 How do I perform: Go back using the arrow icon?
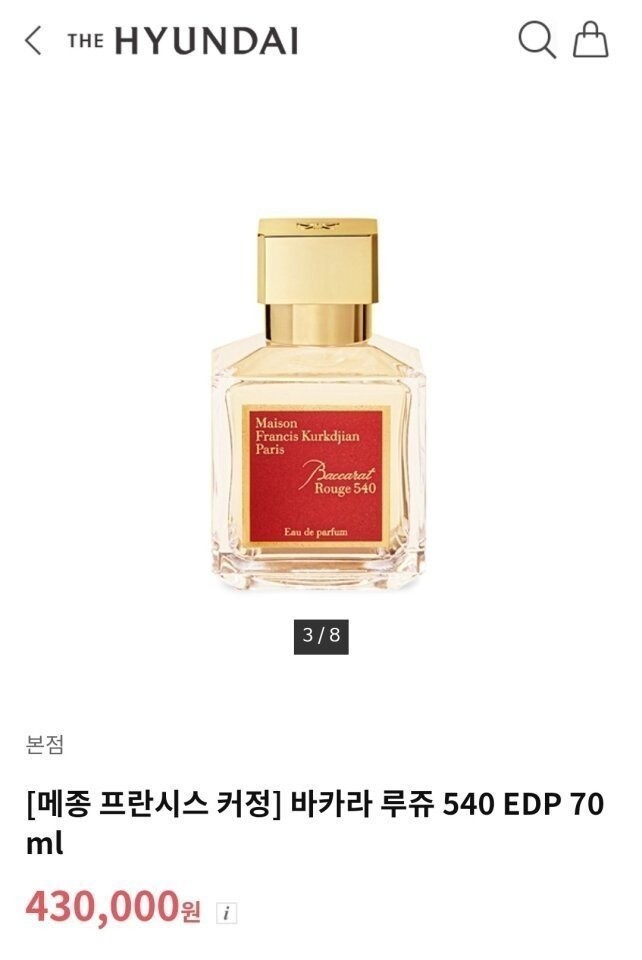click(34, 41)
